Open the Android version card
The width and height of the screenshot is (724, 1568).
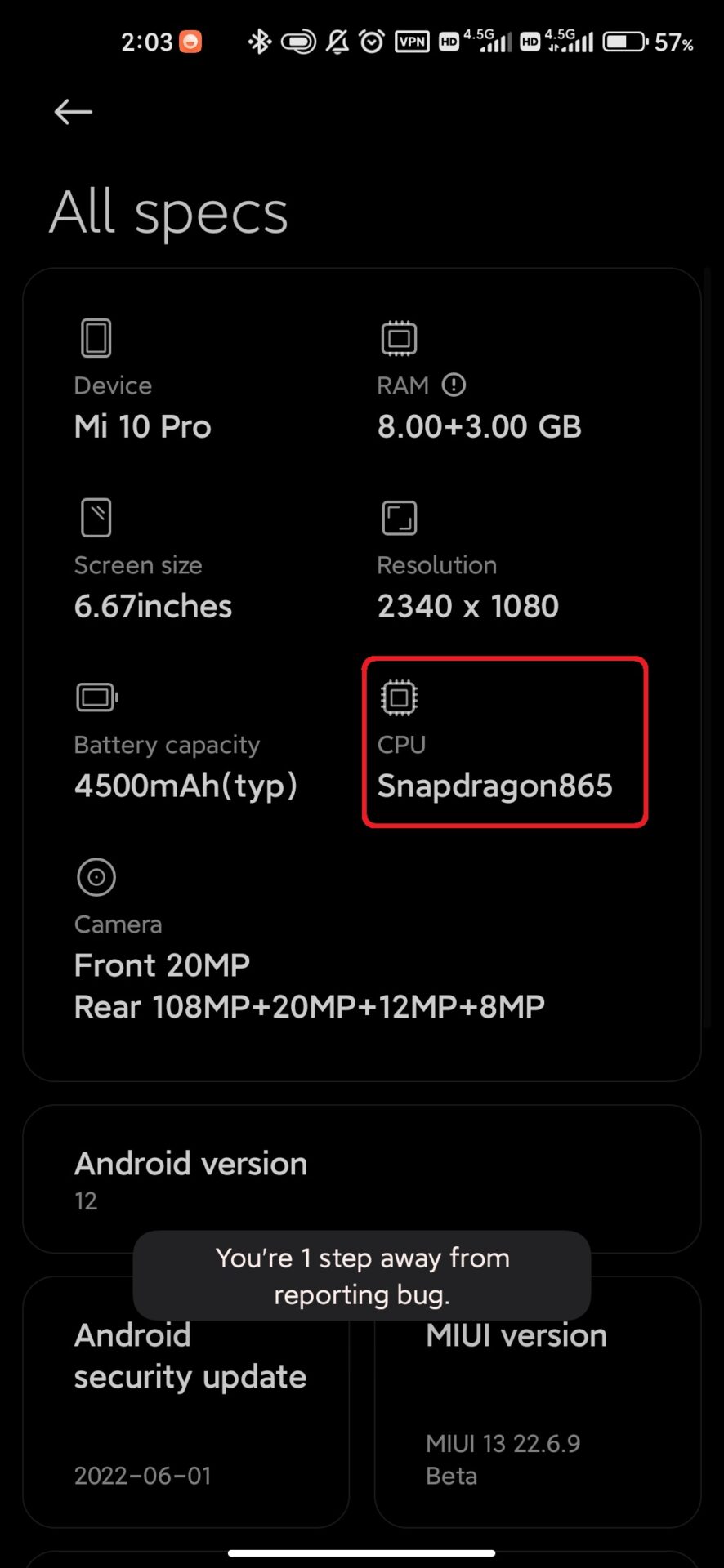[x=361, y=1178]
